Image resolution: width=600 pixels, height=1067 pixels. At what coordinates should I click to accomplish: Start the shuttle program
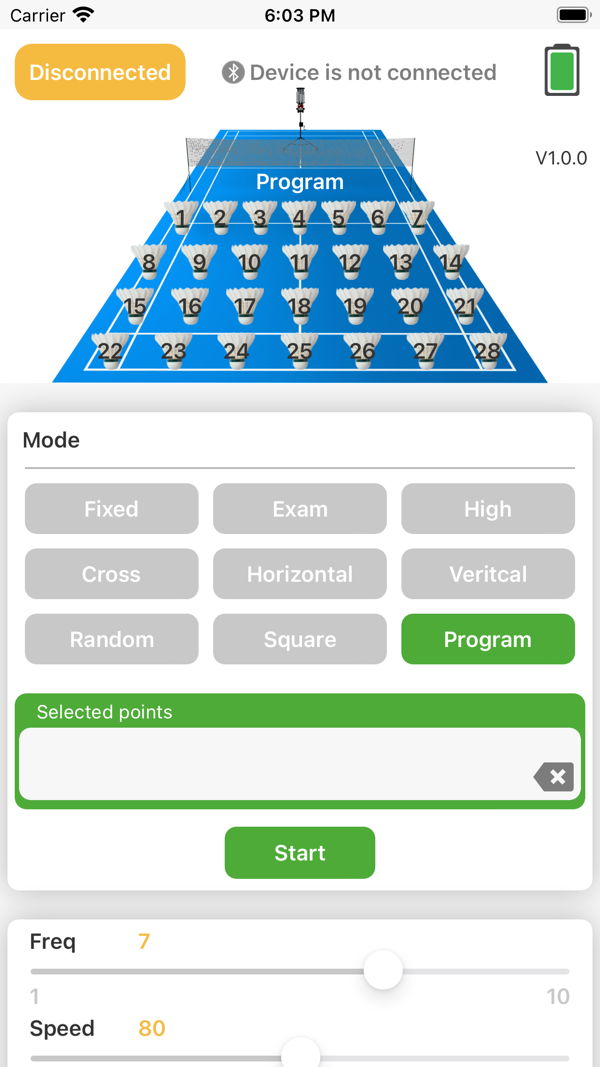point(300,853)
